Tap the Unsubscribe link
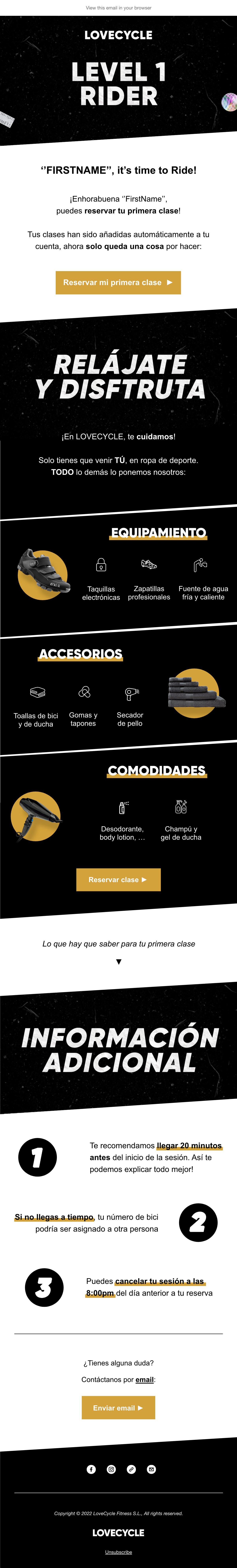Image resolution: width=237 pixels, height=1568 pixels. (x=118, y=1552)
